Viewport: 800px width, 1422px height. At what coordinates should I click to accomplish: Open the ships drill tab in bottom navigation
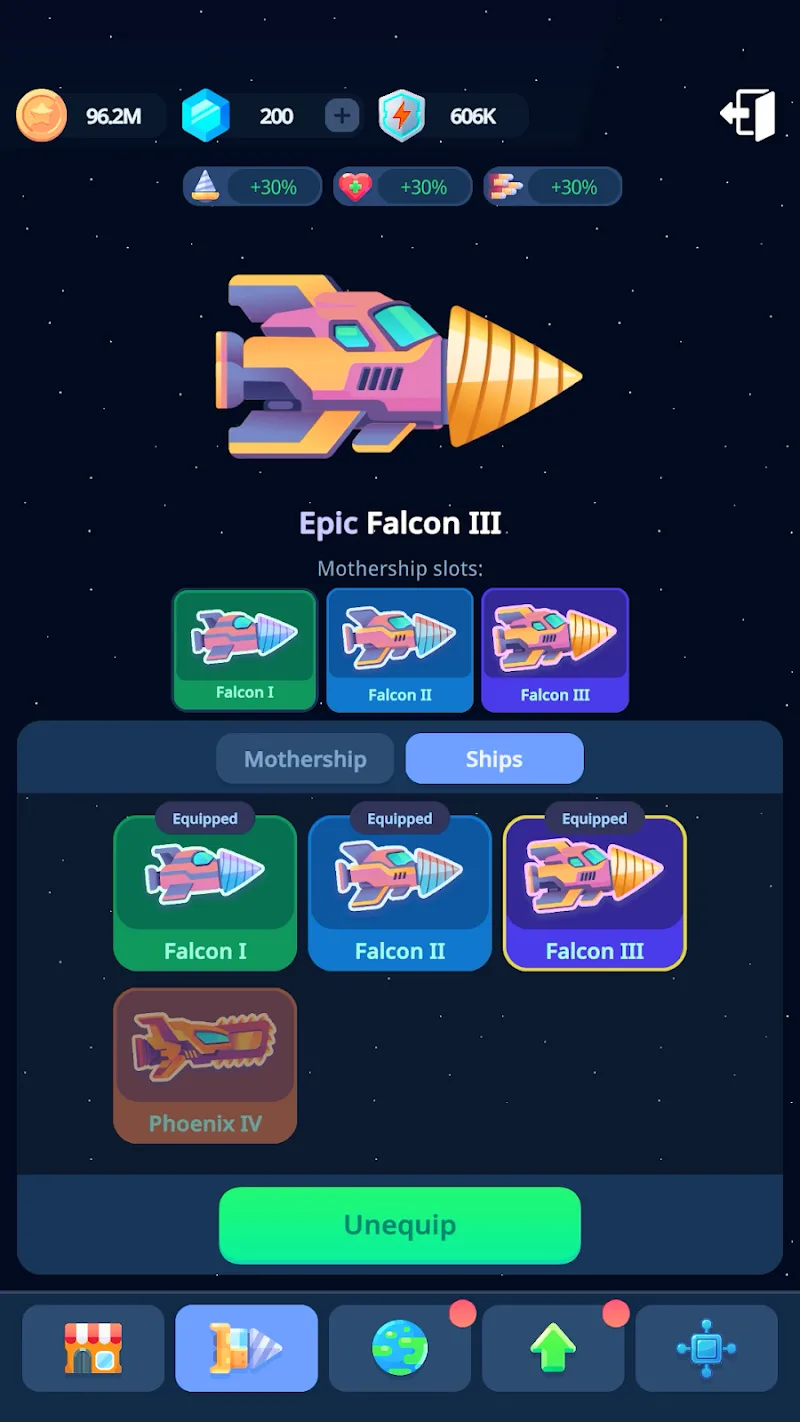(246, 1348)
